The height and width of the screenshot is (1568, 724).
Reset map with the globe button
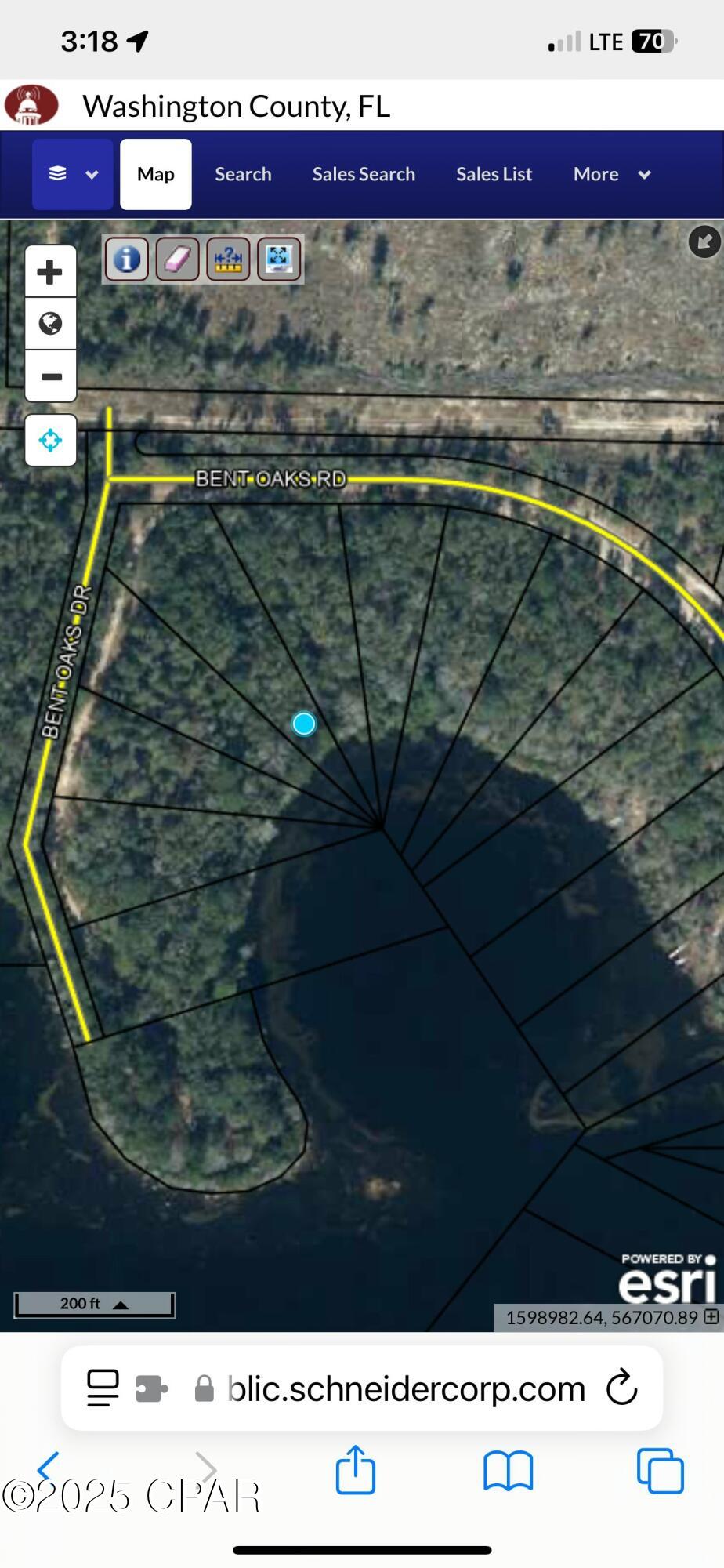(50, 323)
